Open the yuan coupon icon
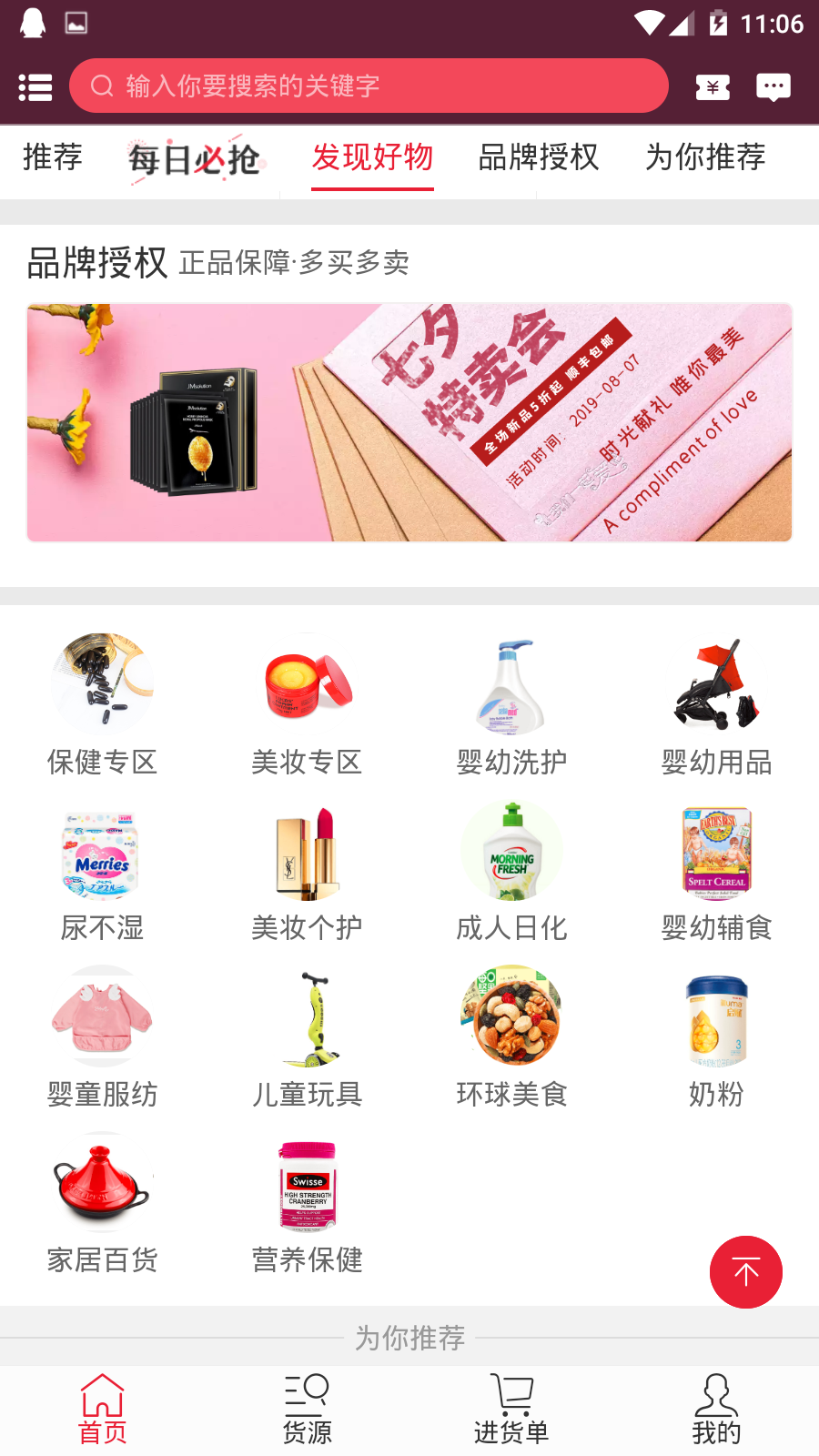The image size is (819, 1456). pyautogui.click(x=713, y=87)
